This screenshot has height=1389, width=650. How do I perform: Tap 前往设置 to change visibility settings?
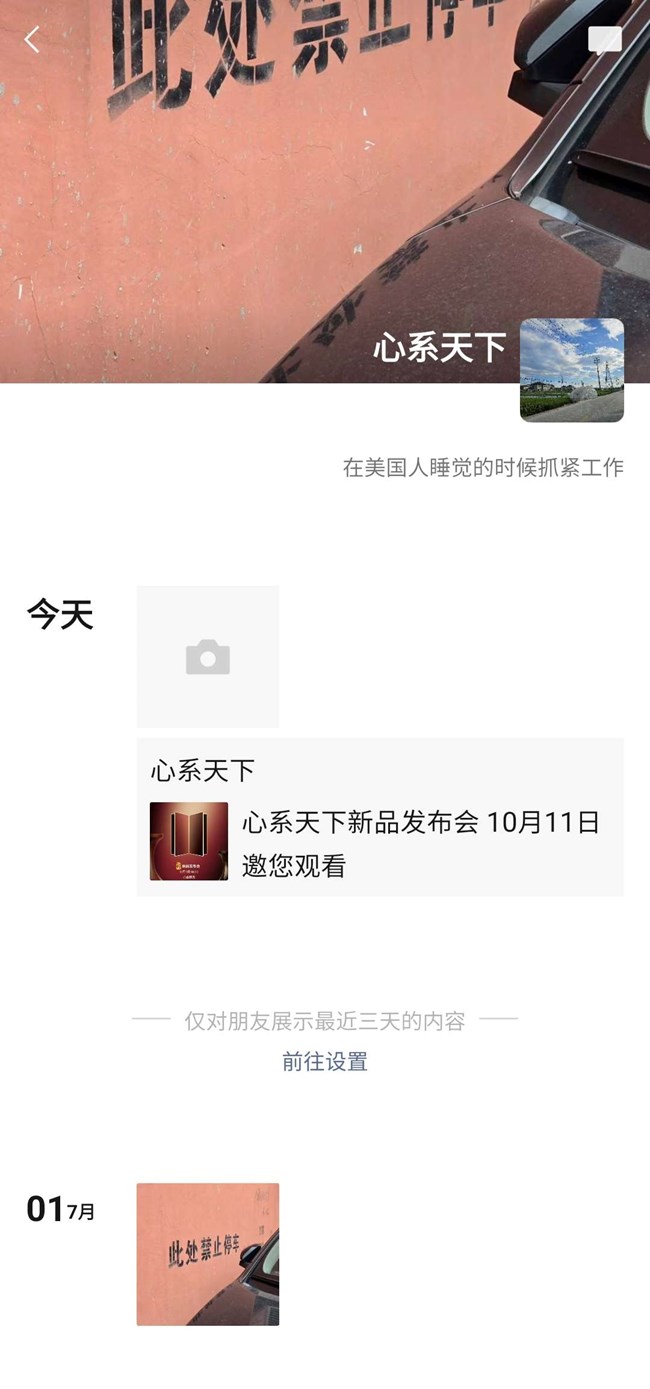pyautogui.click(x=325, y=1062)
